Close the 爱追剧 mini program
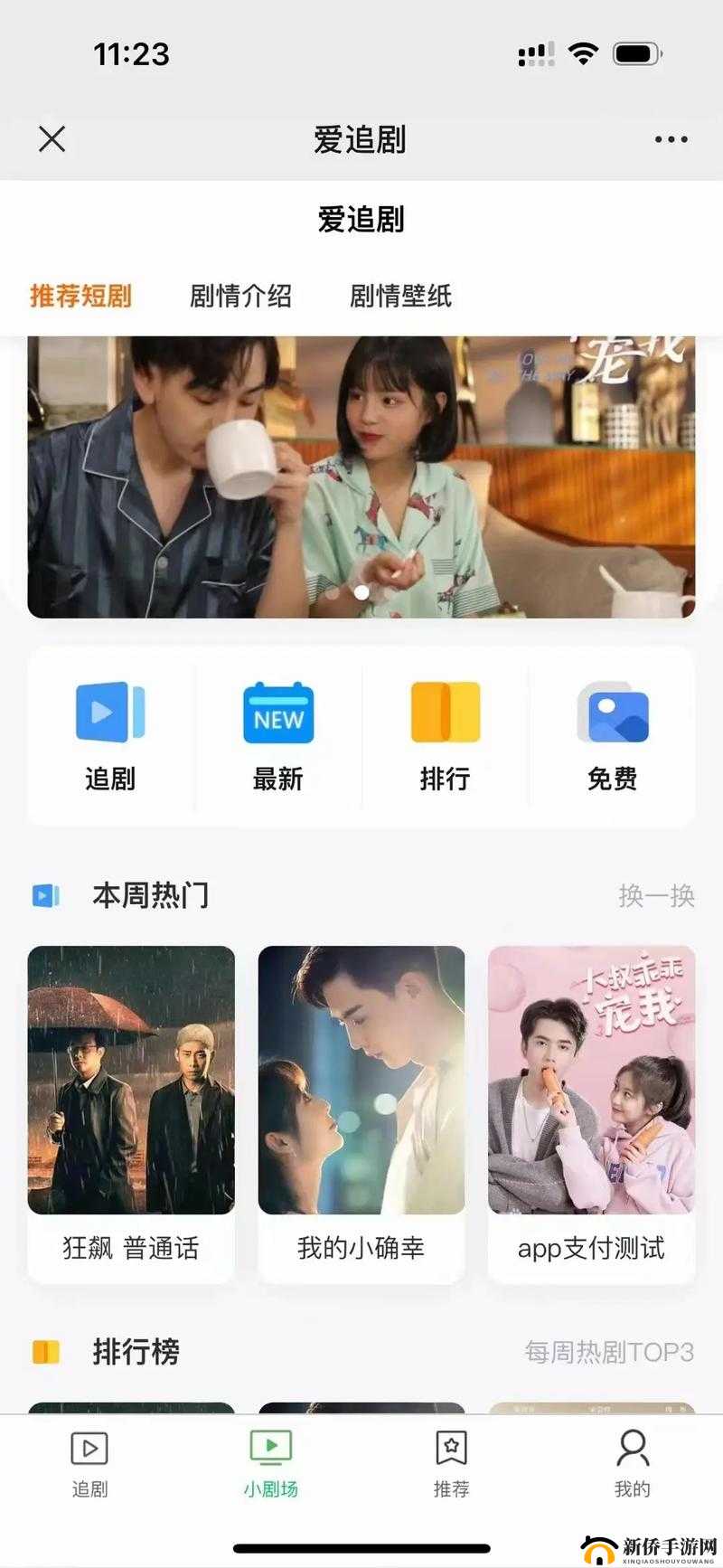Image resolution: width=723 pixels, height=1568 pixels. (x=52, y=138)
